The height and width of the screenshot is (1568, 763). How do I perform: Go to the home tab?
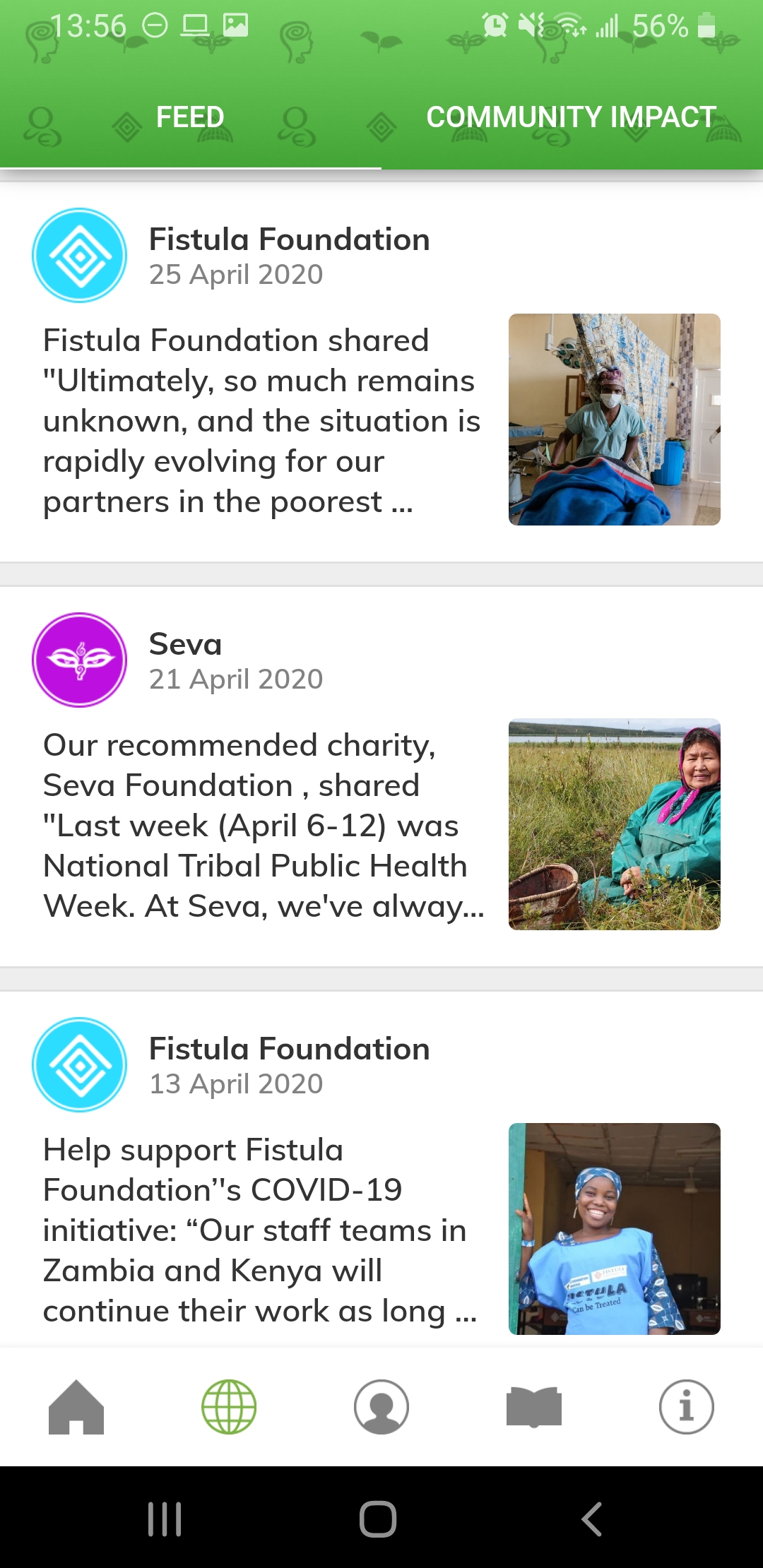[76, 1406]
